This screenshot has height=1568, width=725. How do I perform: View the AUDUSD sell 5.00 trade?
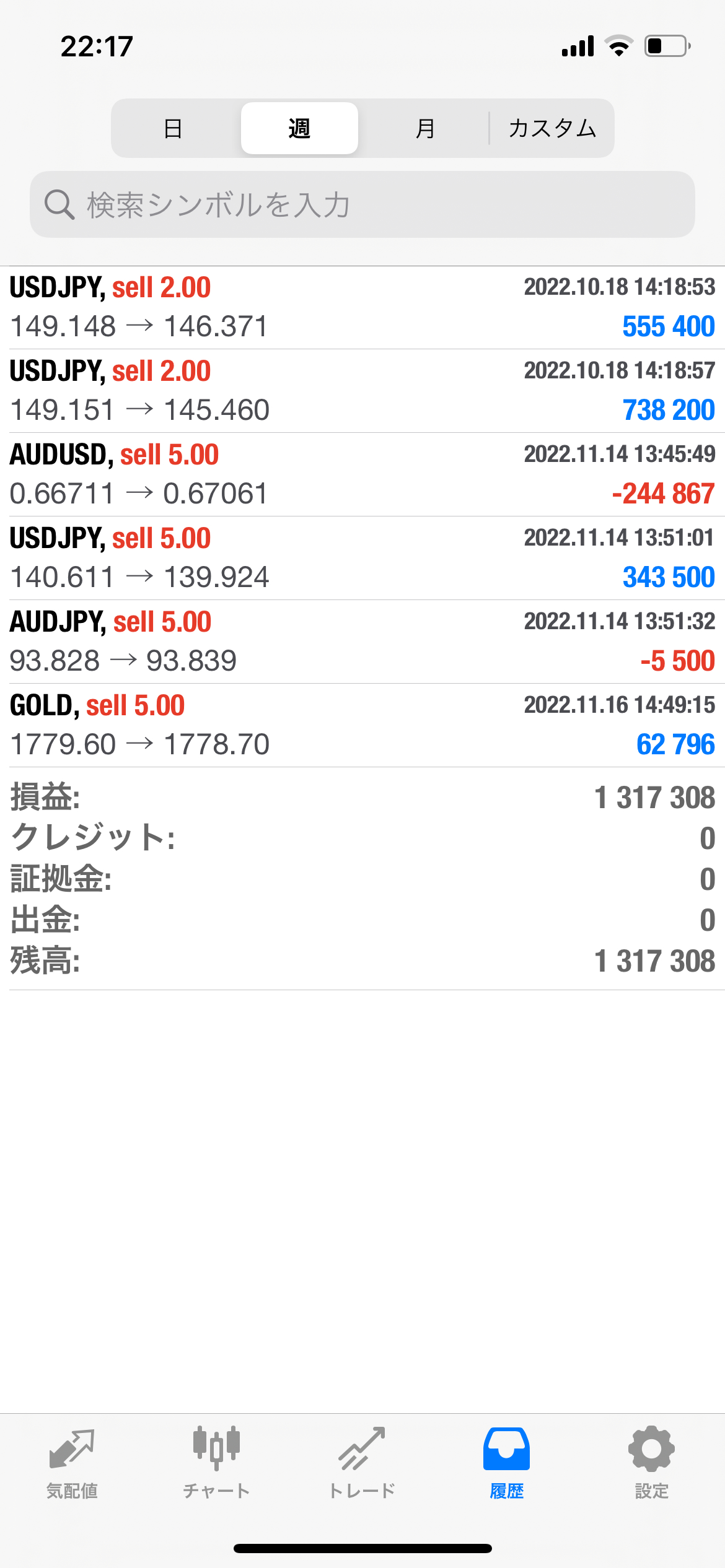tap(362, 474)
